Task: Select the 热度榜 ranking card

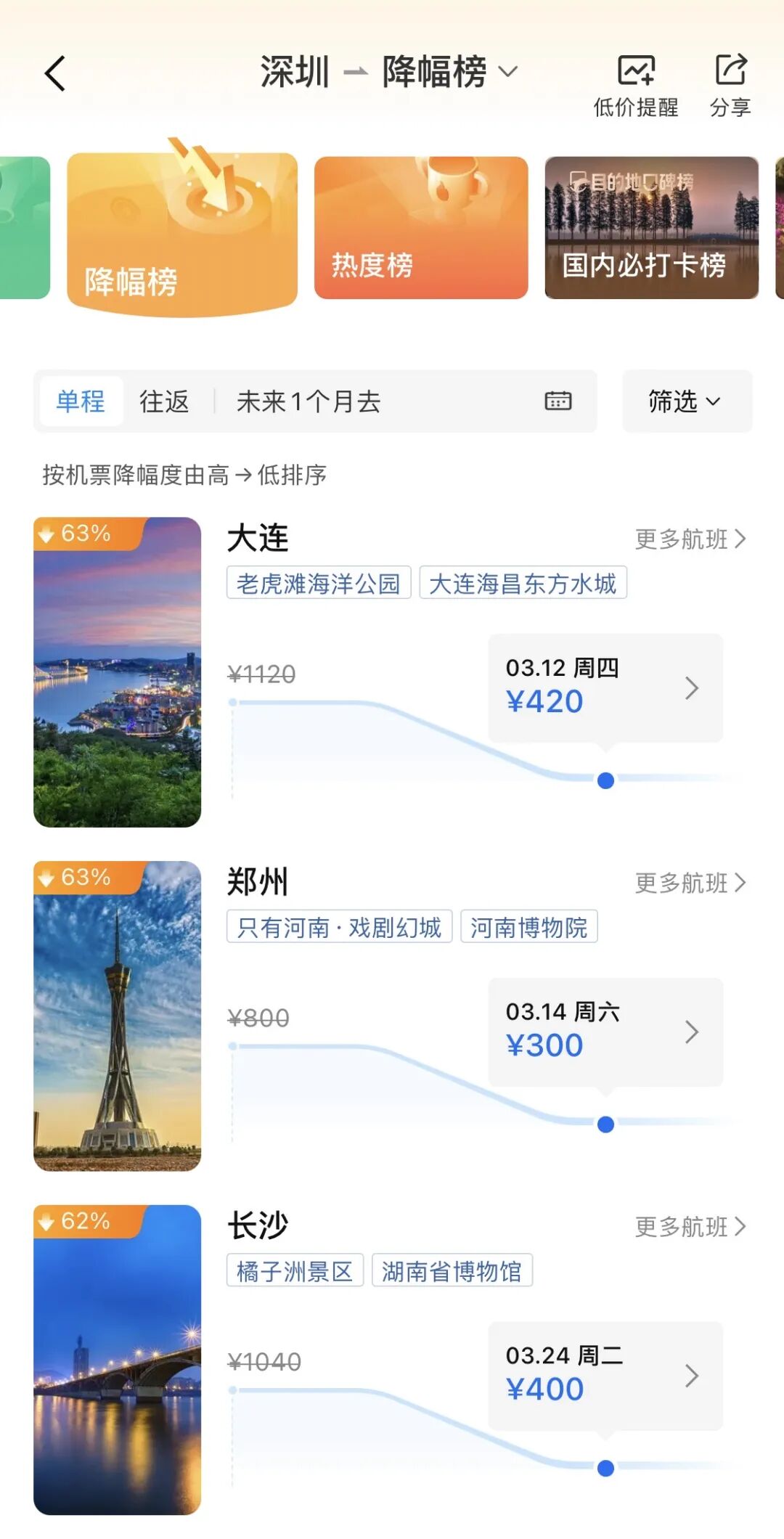Action: (420, 228)
